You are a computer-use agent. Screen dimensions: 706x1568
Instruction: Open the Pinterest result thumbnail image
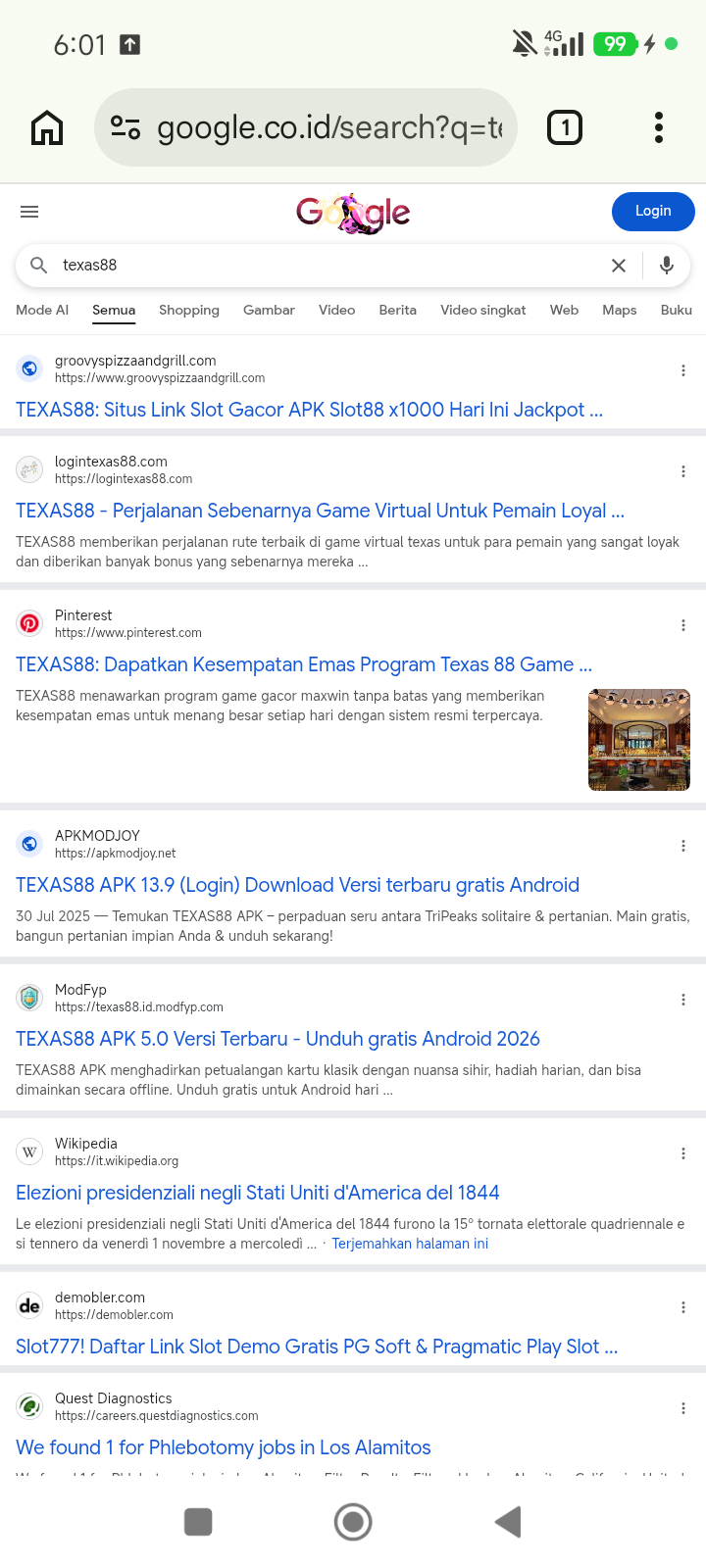(639, 740)
